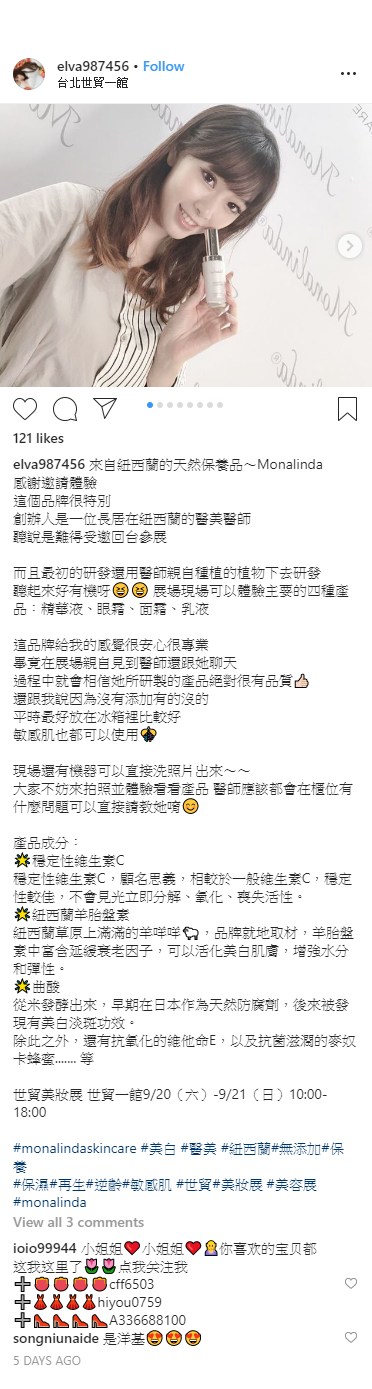Screen dimensions: 372x1389
Task: Like the post with the heart icon
Action: click(25, 409)
